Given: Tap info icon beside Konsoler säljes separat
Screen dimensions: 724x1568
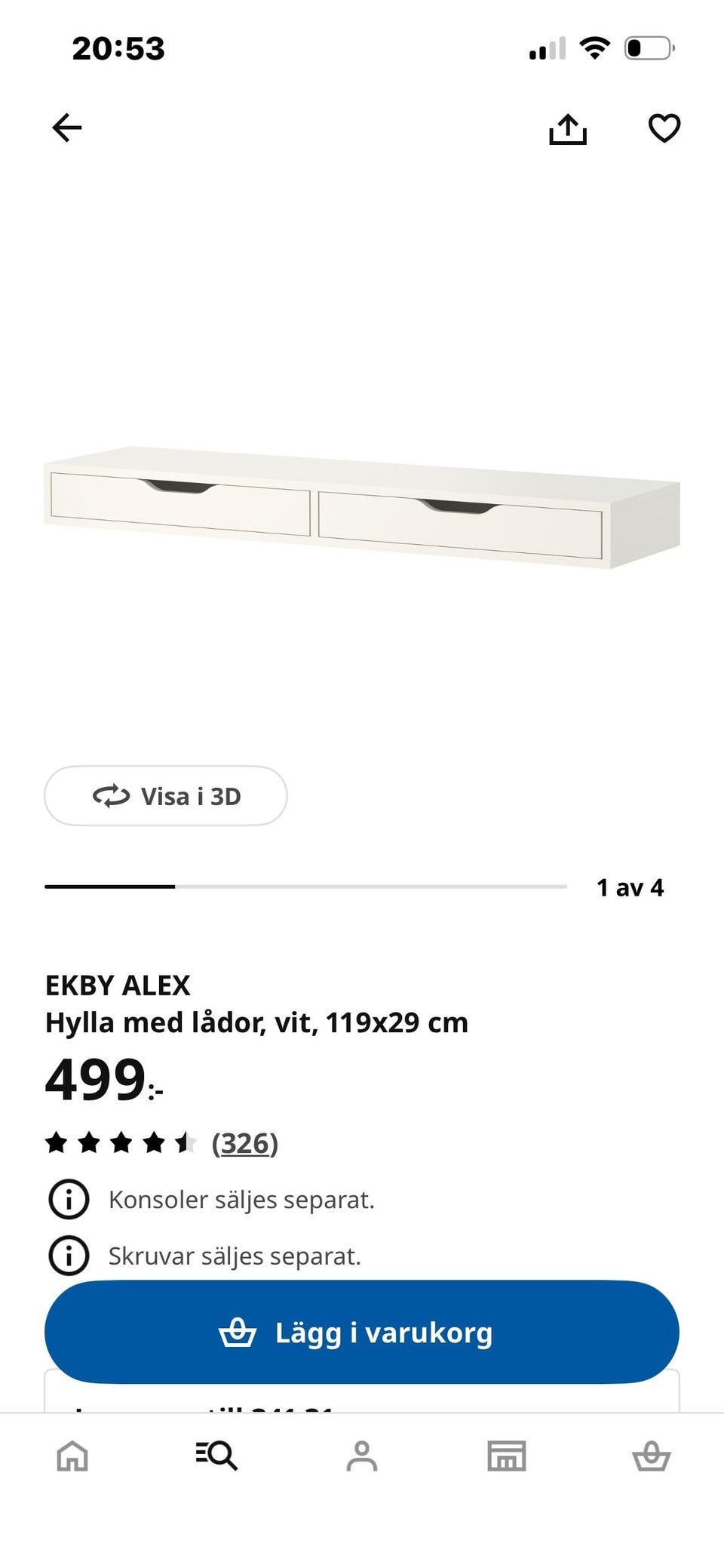Looking at the screenshot, I should pos(69,1199).
